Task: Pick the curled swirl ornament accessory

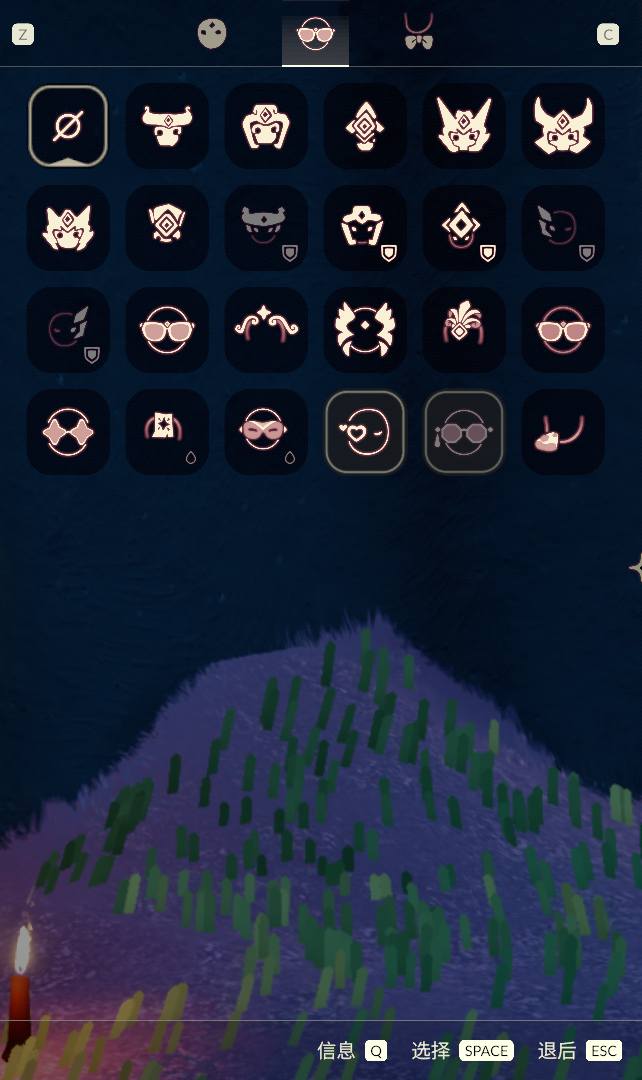Action: [x=266, y=328]
